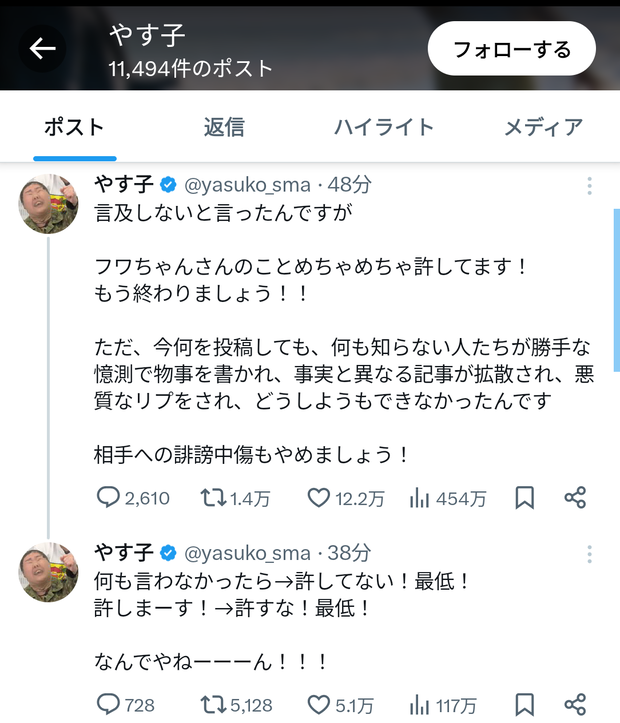Reply to the post with 728 comments
This screenshot has width=620, height=723.
tap(108, 704)
